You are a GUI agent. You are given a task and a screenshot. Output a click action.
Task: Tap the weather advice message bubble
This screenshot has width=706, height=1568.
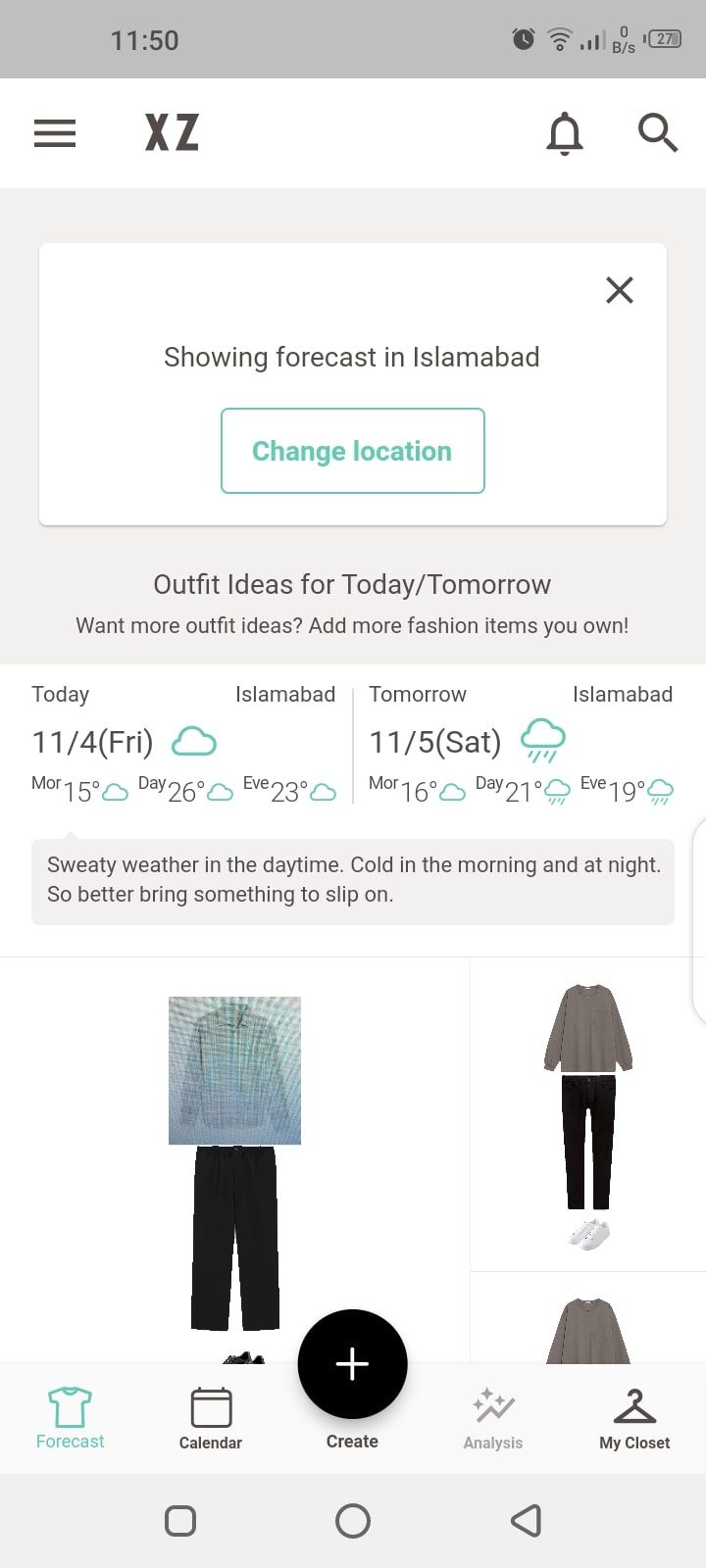tap(352, 879)
